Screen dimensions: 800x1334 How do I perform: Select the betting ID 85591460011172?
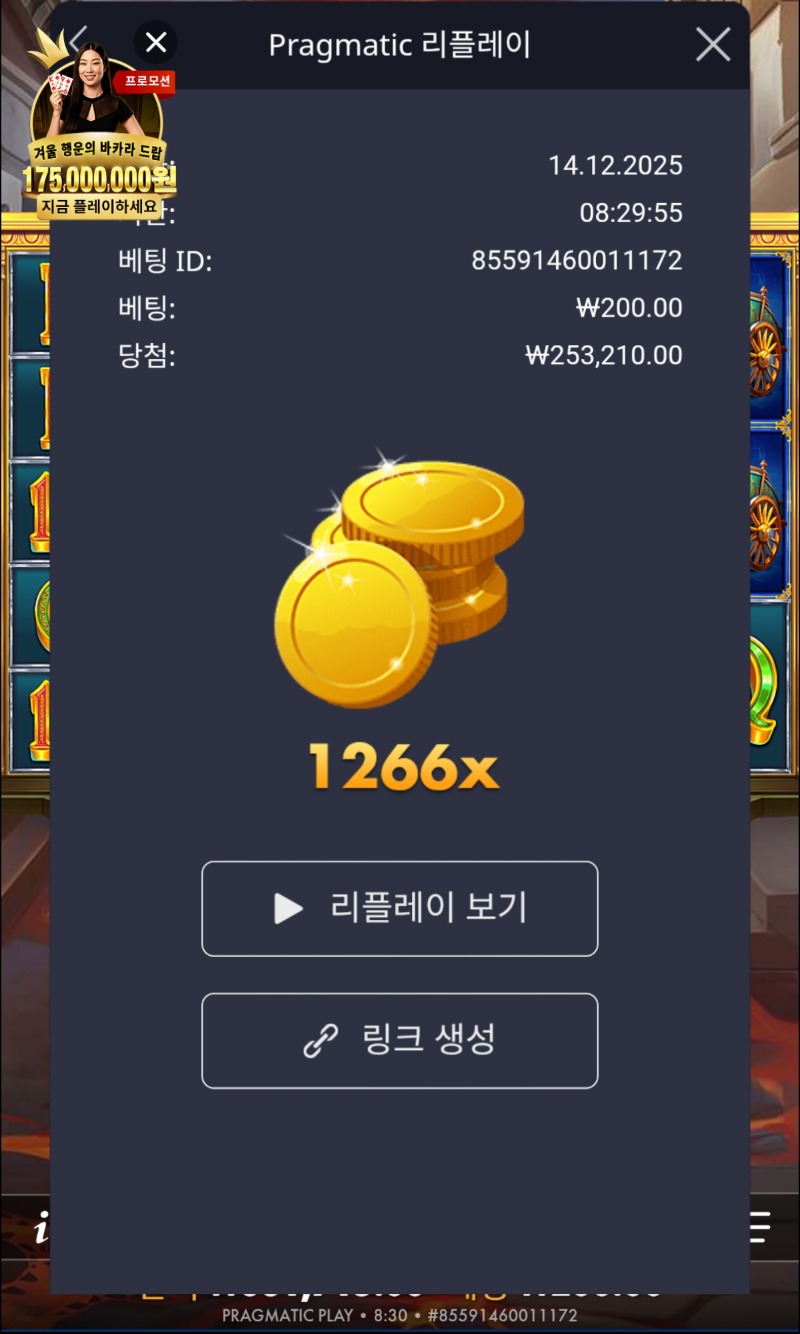point(578,260)
